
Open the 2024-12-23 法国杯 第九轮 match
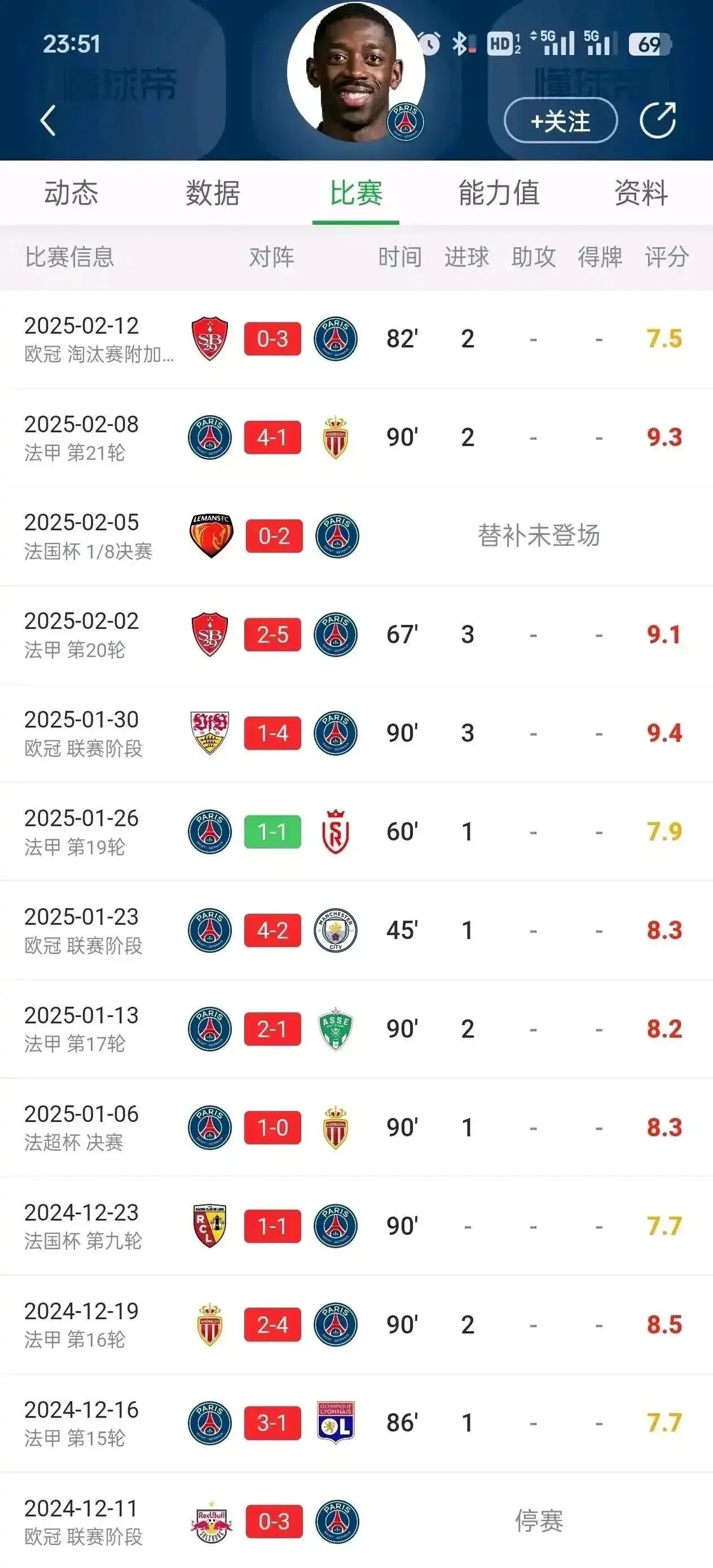[356, 1227]
